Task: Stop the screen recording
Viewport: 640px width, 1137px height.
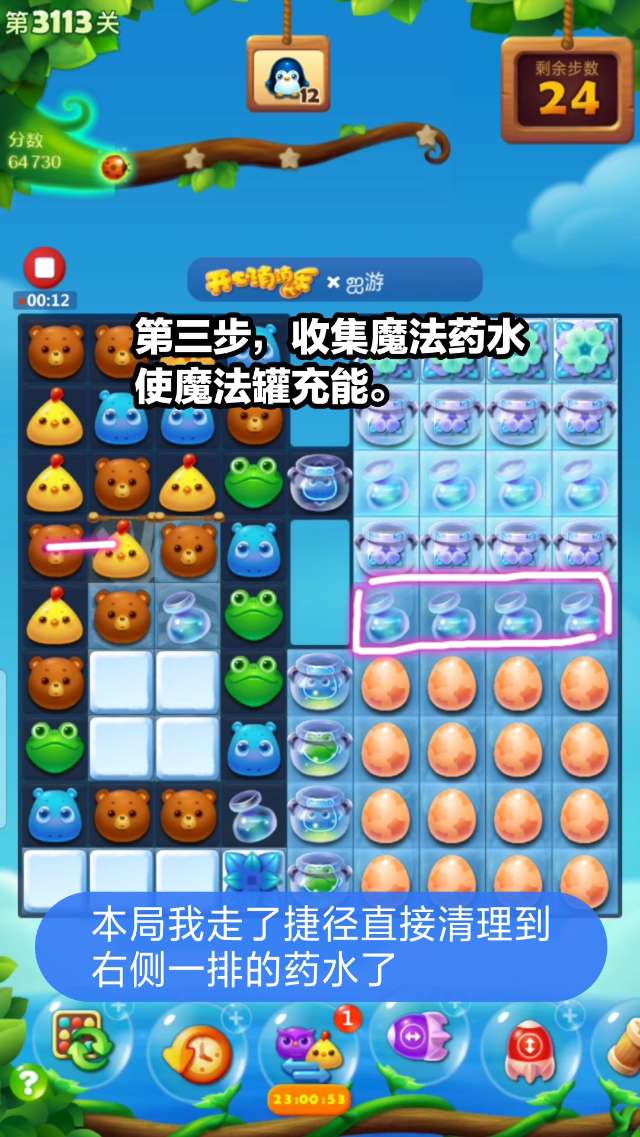Action: [x=44, y=269]
